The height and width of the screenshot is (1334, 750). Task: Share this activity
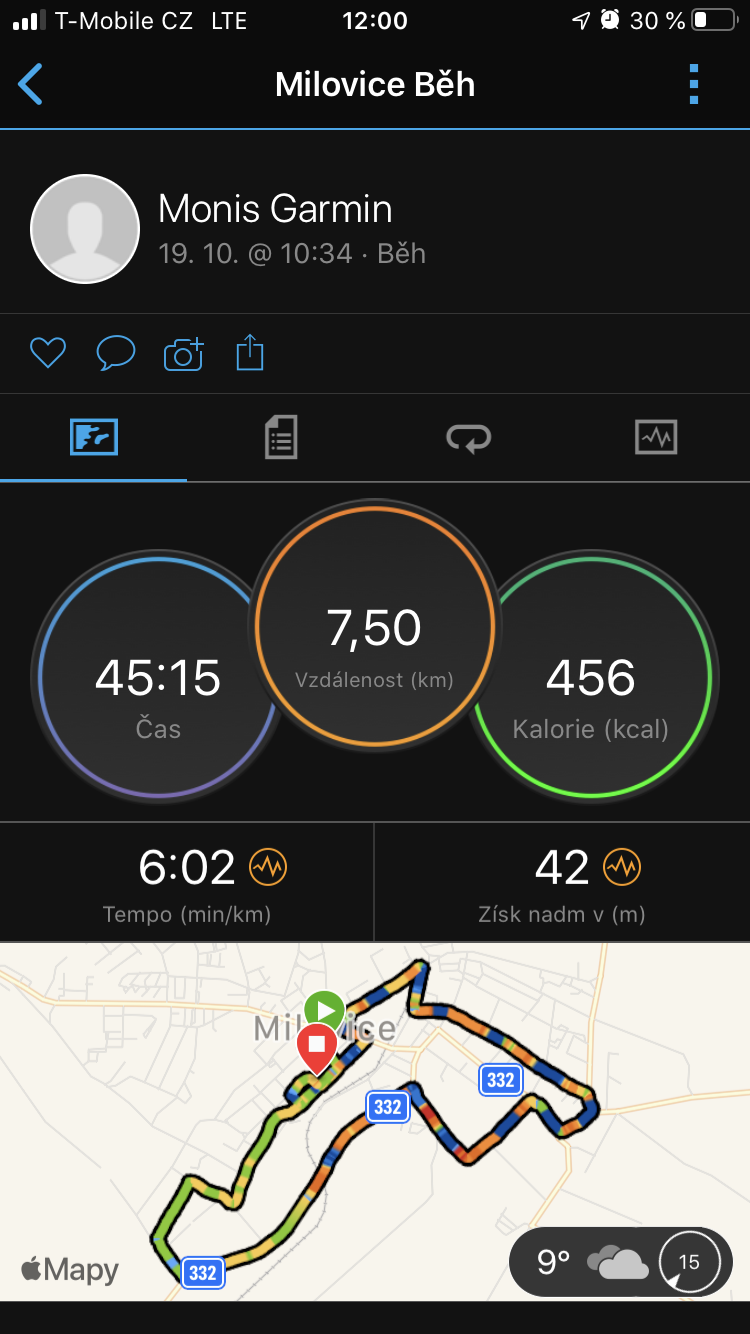250,352
